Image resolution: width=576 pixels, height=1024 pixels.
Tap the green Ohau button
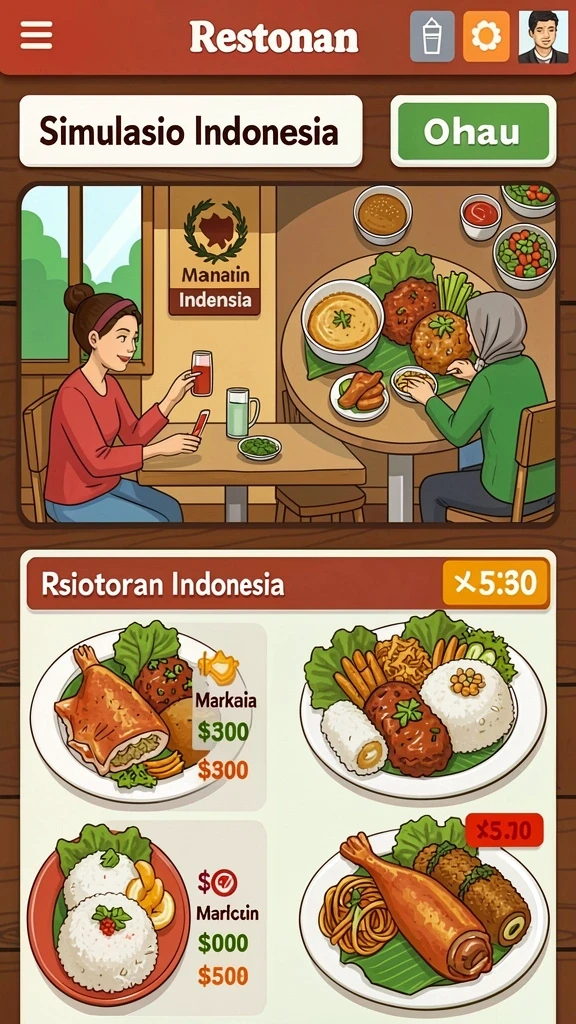473,131
